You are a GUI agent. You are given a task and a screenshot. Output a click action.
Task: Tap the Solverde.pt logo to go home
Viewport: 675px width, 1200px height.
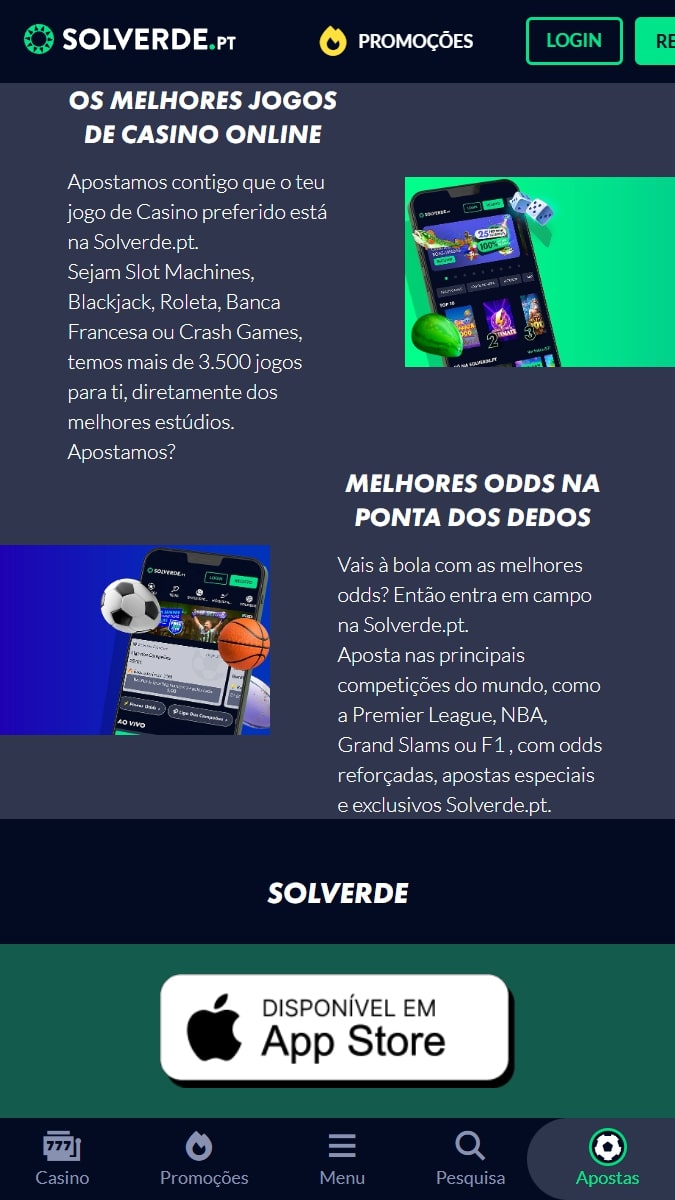130,40
